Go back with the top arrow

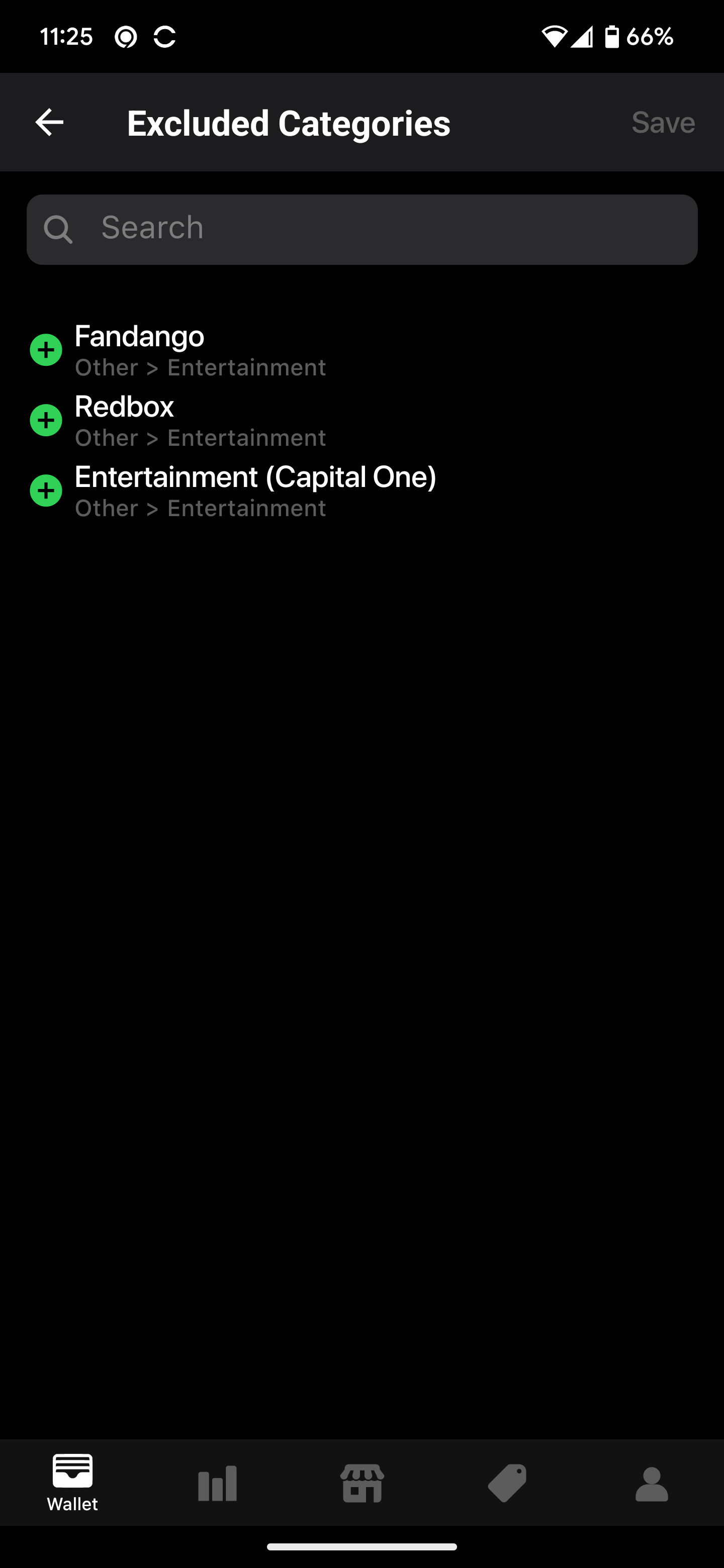coord(49,122)
